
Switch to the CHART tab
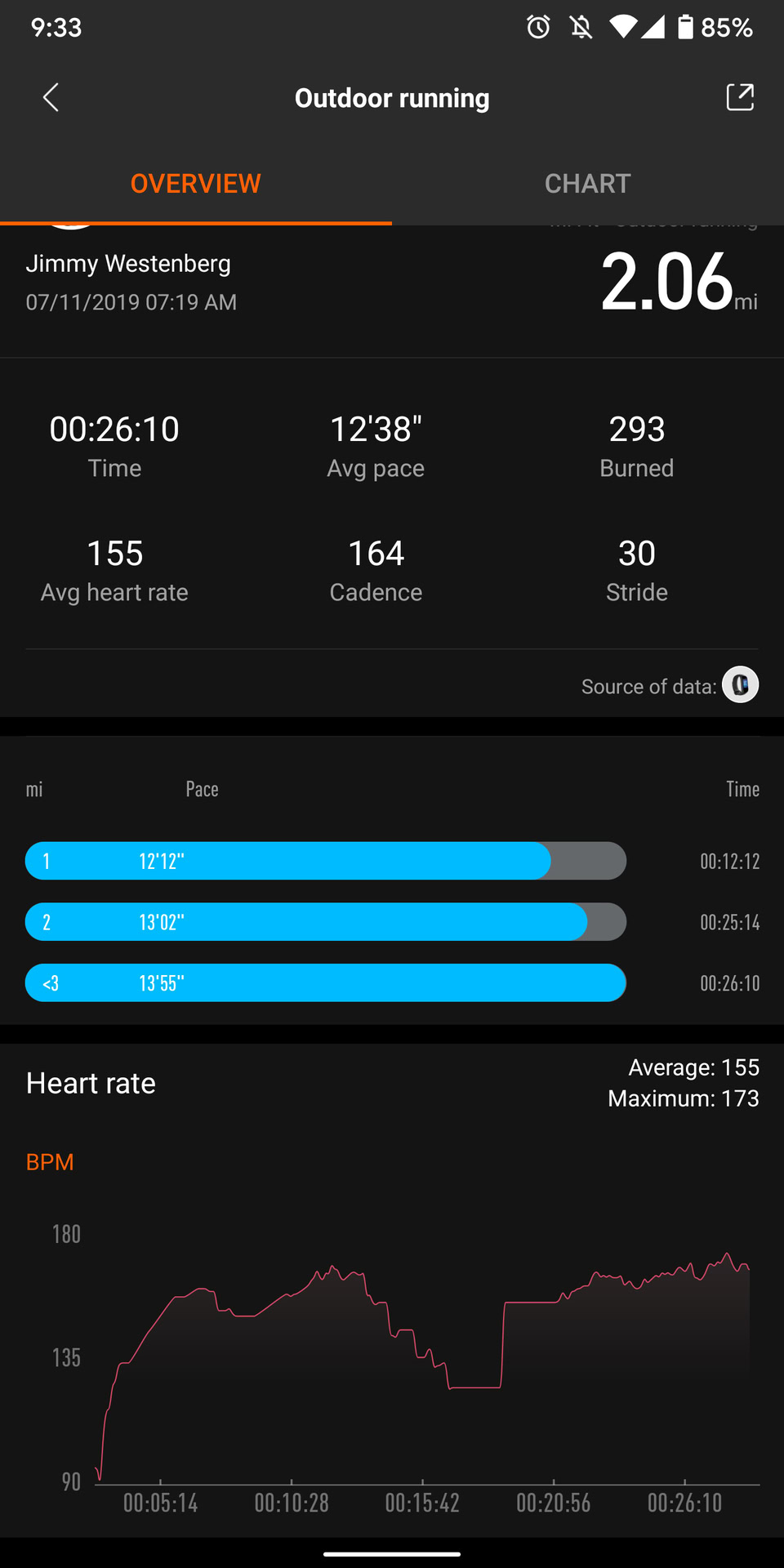click(x=588, y=183)
